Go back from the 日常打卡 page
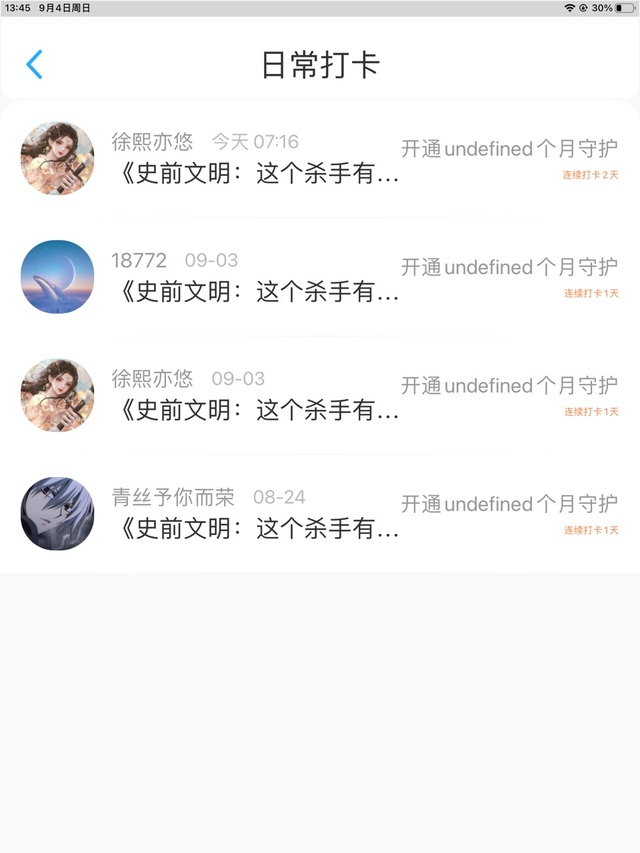Viewport: 640px width, 853px height. [34, 65]
